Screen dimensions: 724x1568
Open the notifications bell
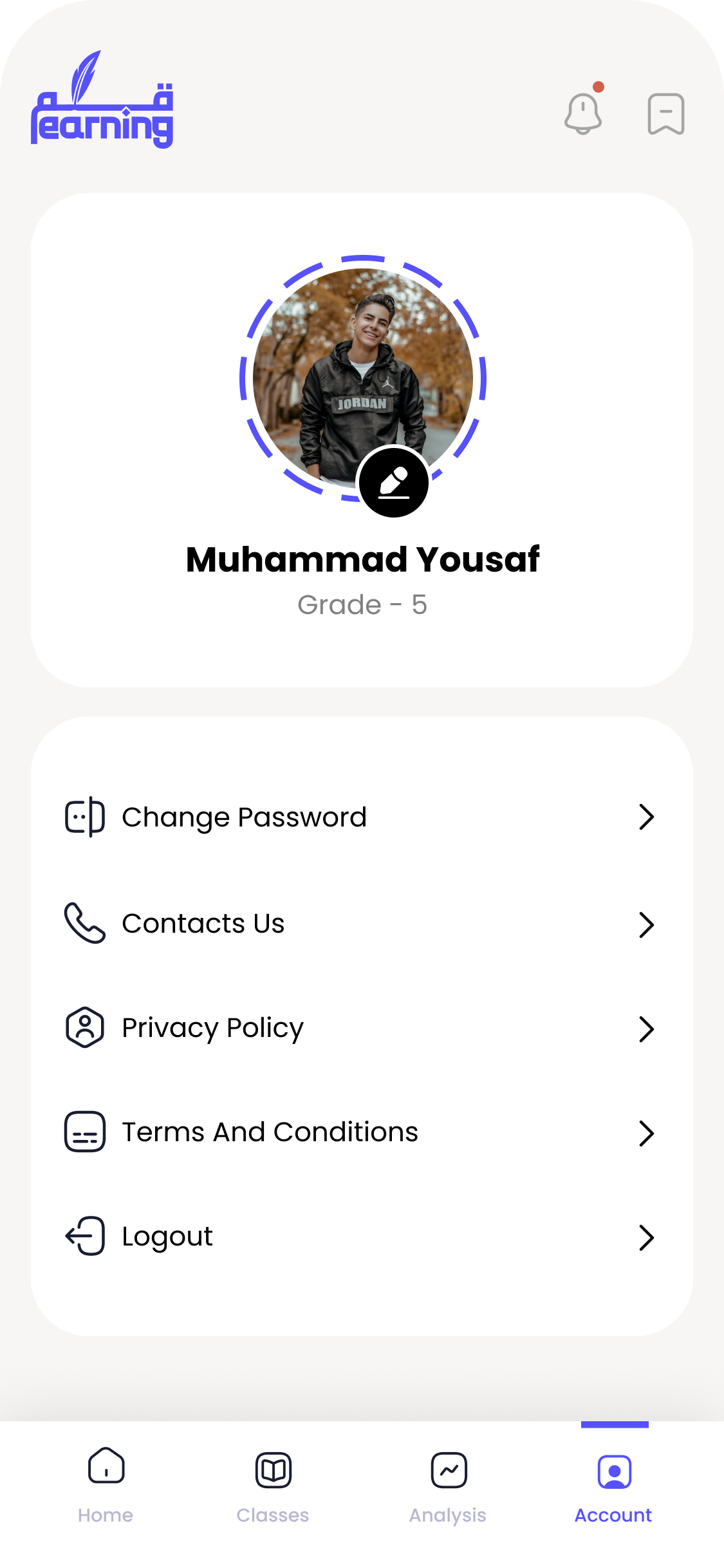[x=583, y=113]
